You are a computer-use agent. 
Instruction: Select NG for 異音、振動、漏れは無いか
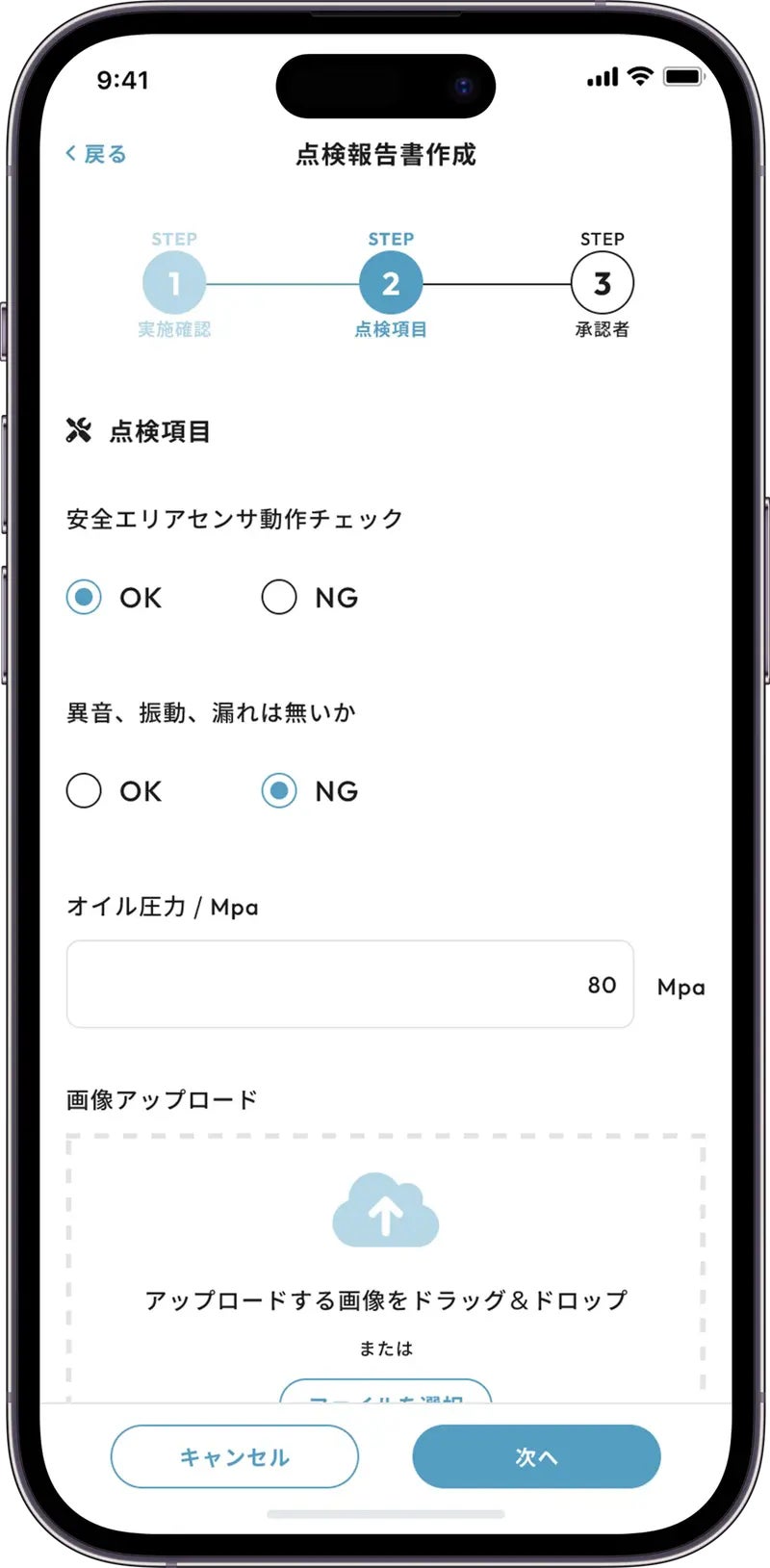279,791
